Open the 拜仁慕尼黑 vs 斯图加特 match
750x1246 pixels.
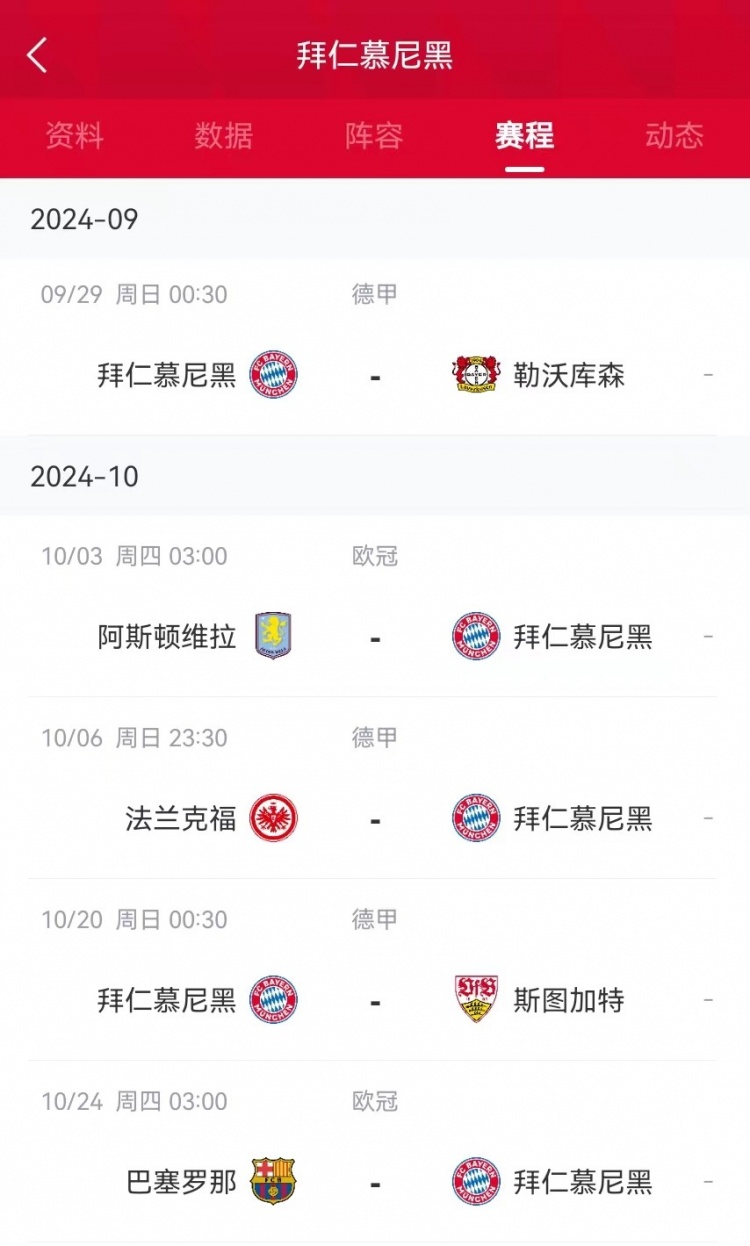point(375,970)
